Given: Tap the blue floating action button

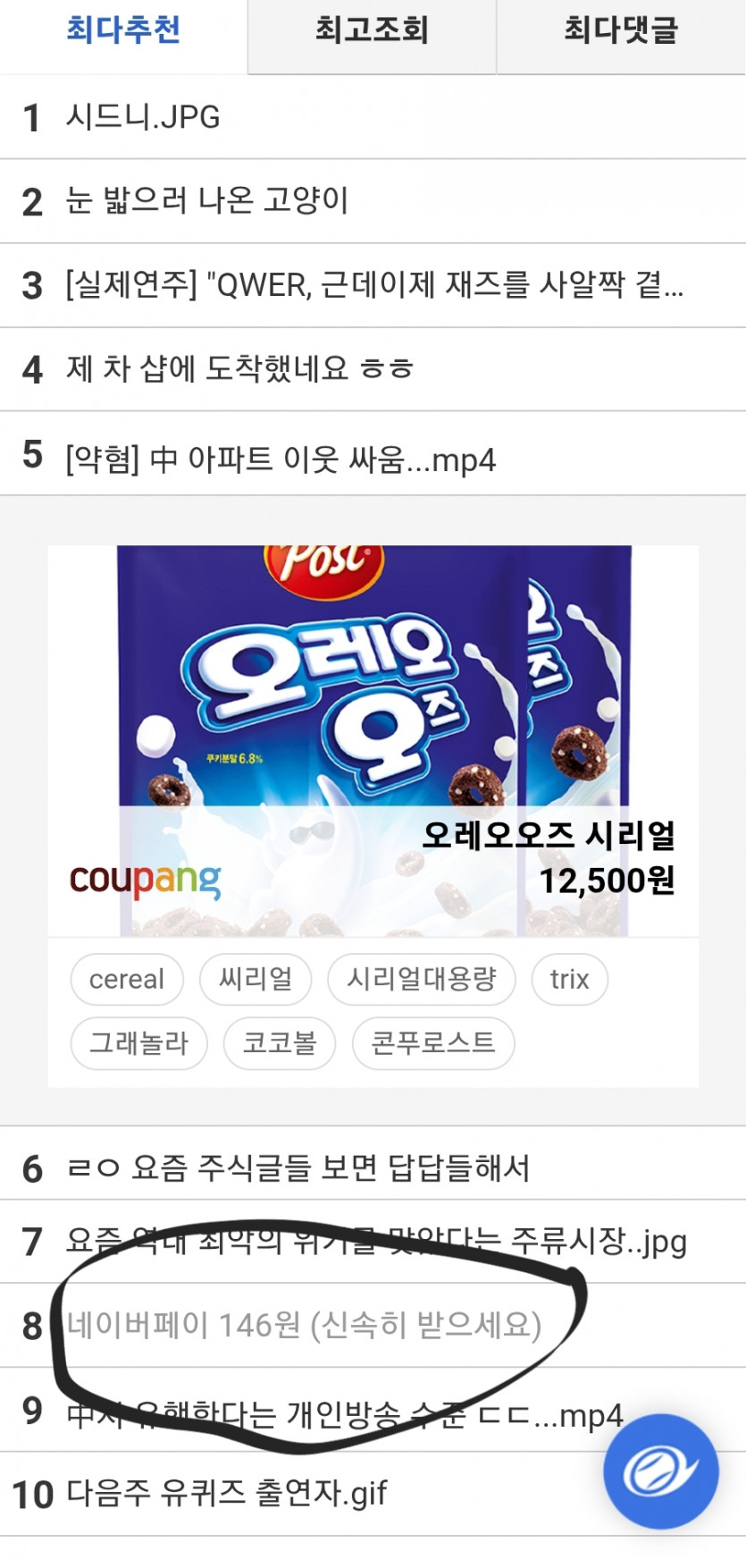Looking at the screenshot, I should tap(660, 1471).
